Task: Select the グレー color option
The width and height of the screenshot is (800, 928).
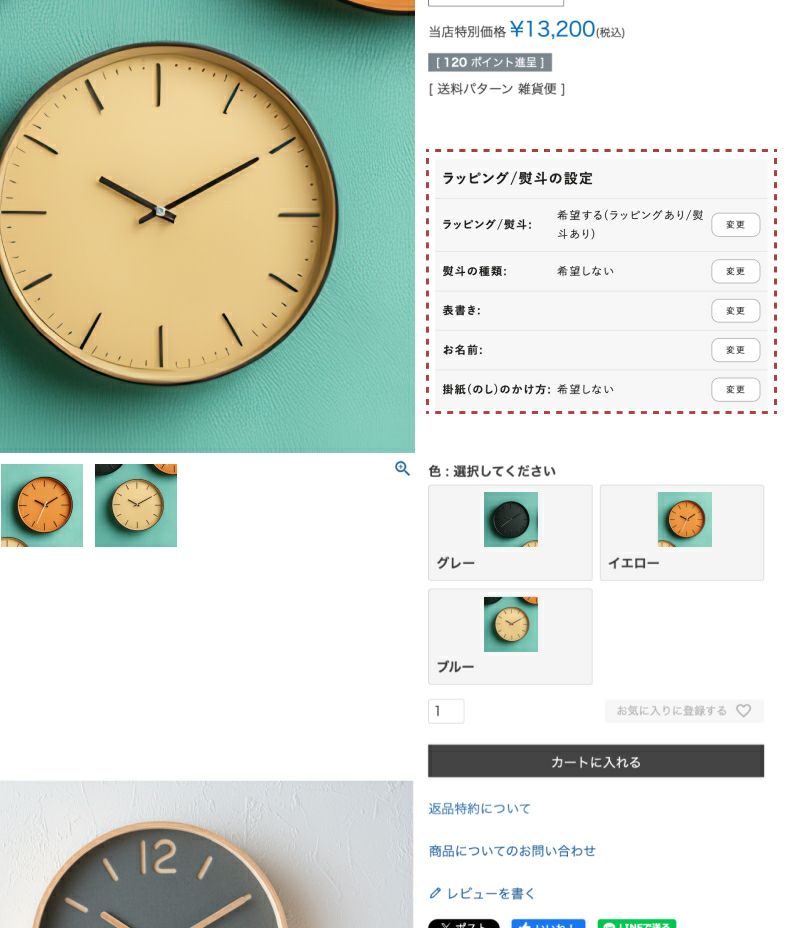Action: [510, 532]
